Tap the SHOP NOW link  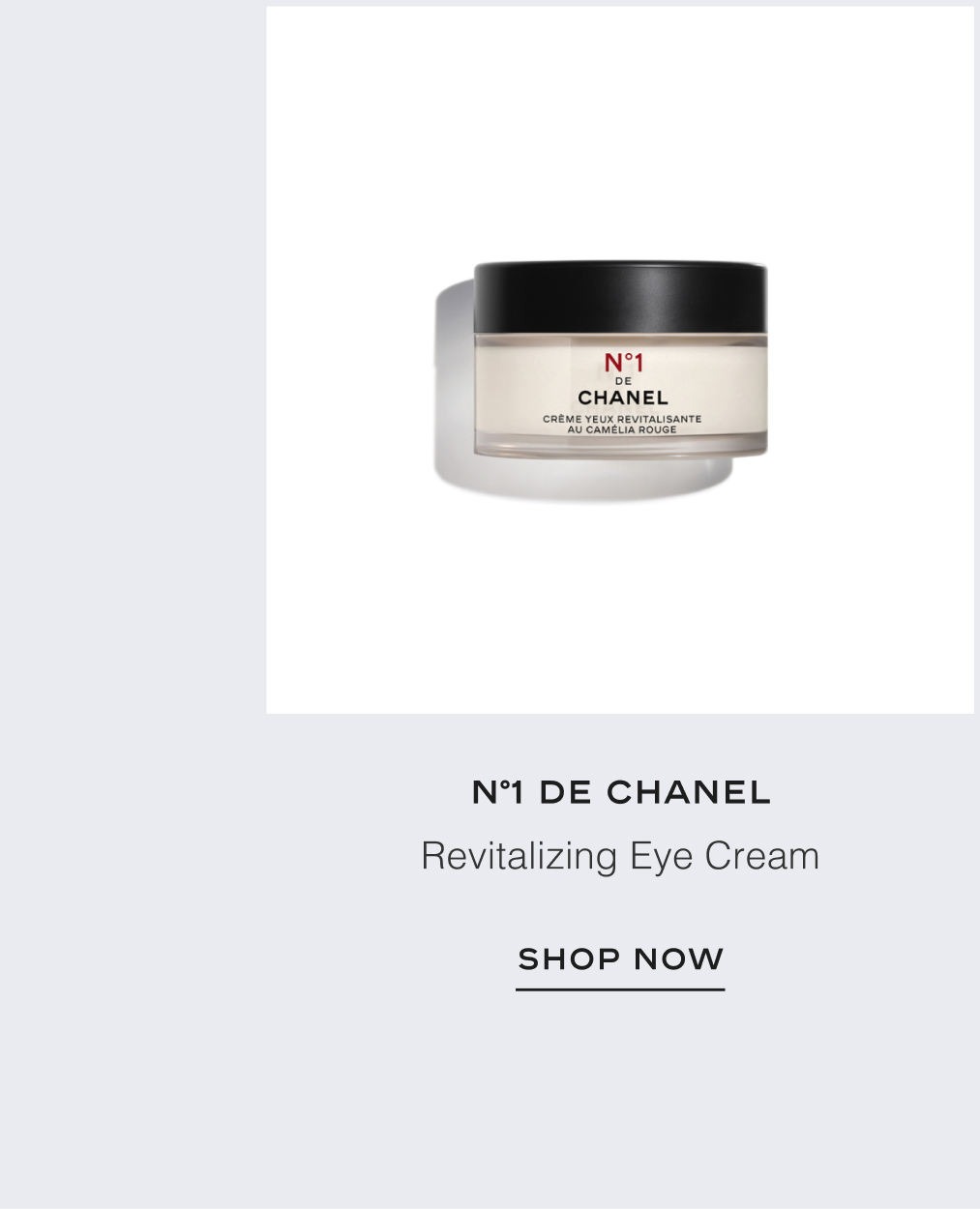(x=620, y=959)
